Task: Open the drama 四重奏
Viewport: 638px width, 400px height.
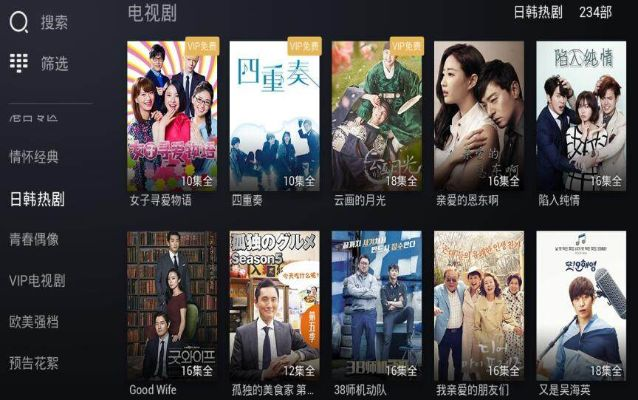Action: (274, 115)
